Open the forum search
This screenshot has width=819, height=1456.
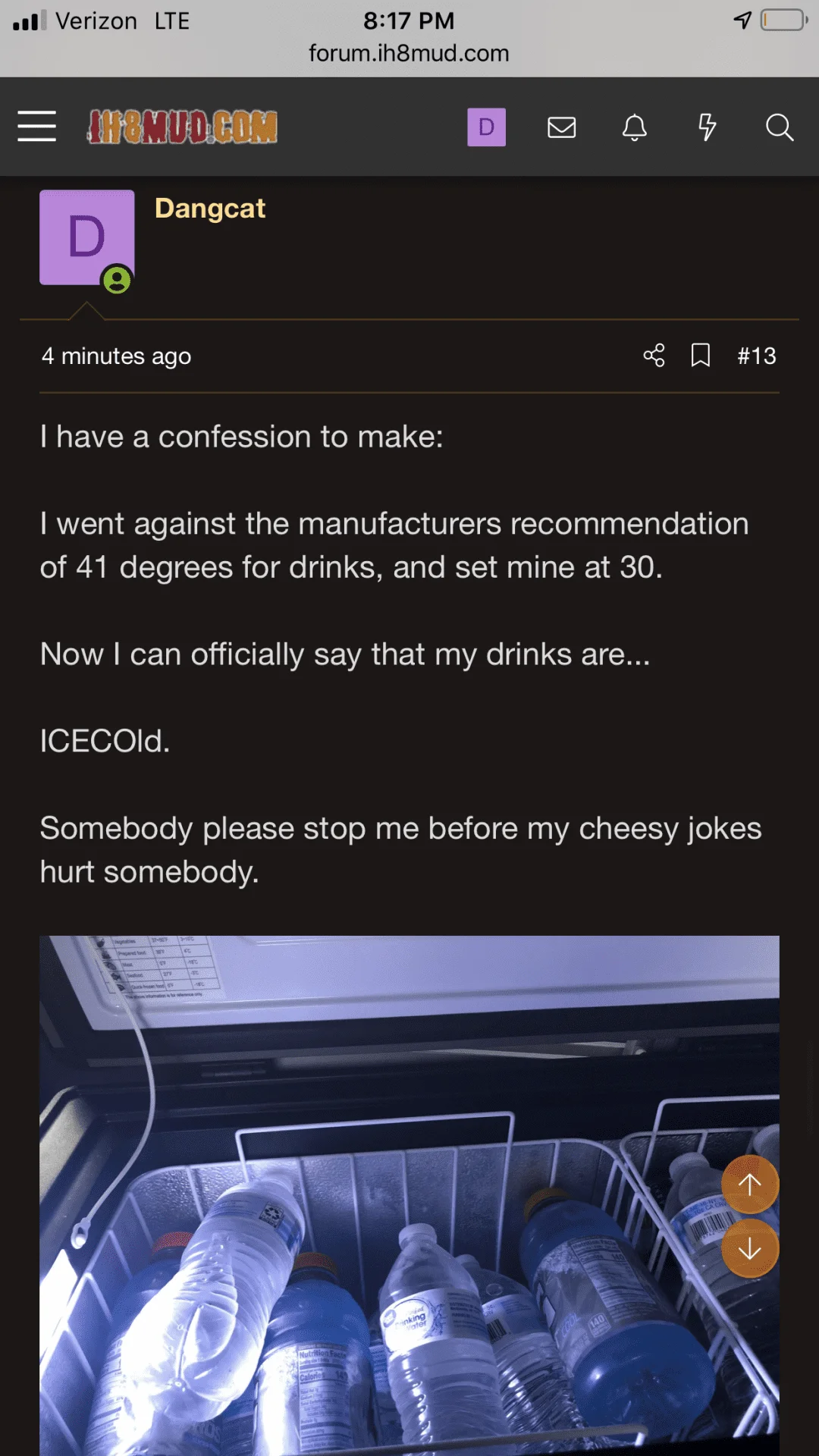tap(779, 127)
